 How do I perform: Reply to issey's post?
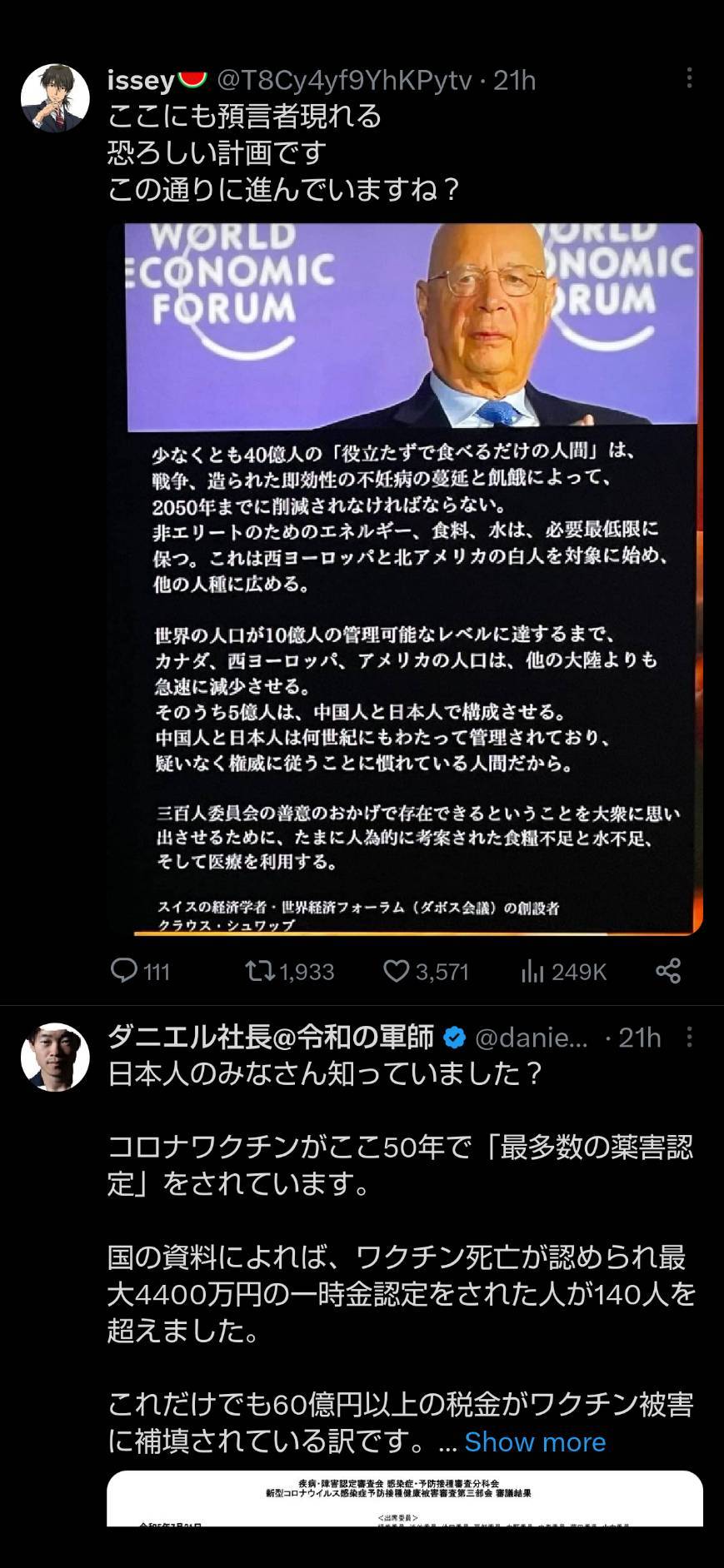[140, 971]
